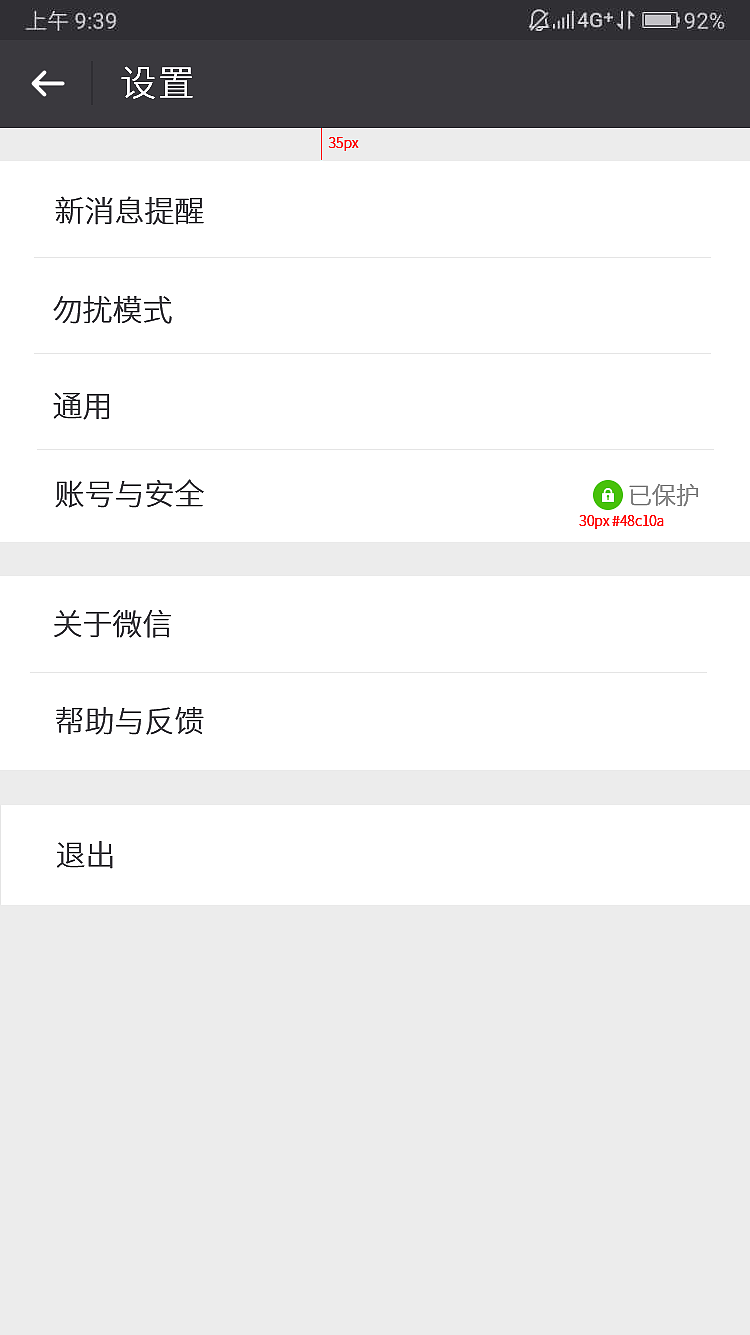Open the 关于微信 about section
Viewport: 750px width, 1335px height.
tap(113, 625)
